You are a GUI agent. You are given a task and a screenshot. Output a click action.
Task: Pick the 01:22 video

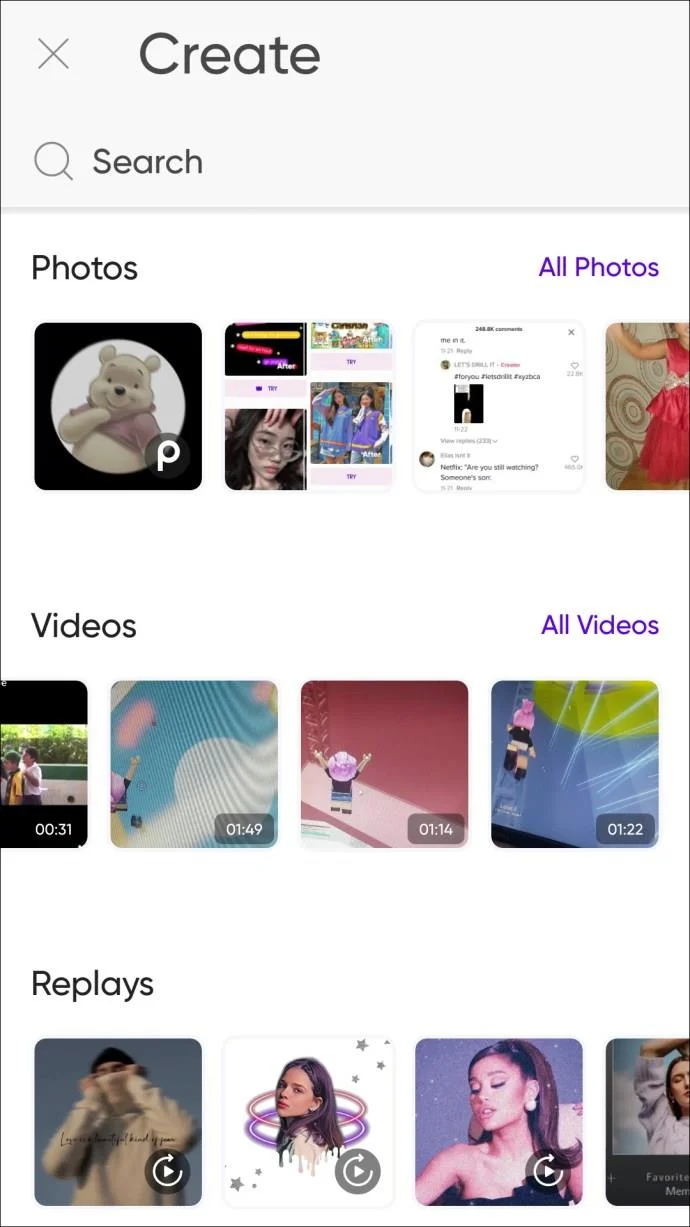575,764
